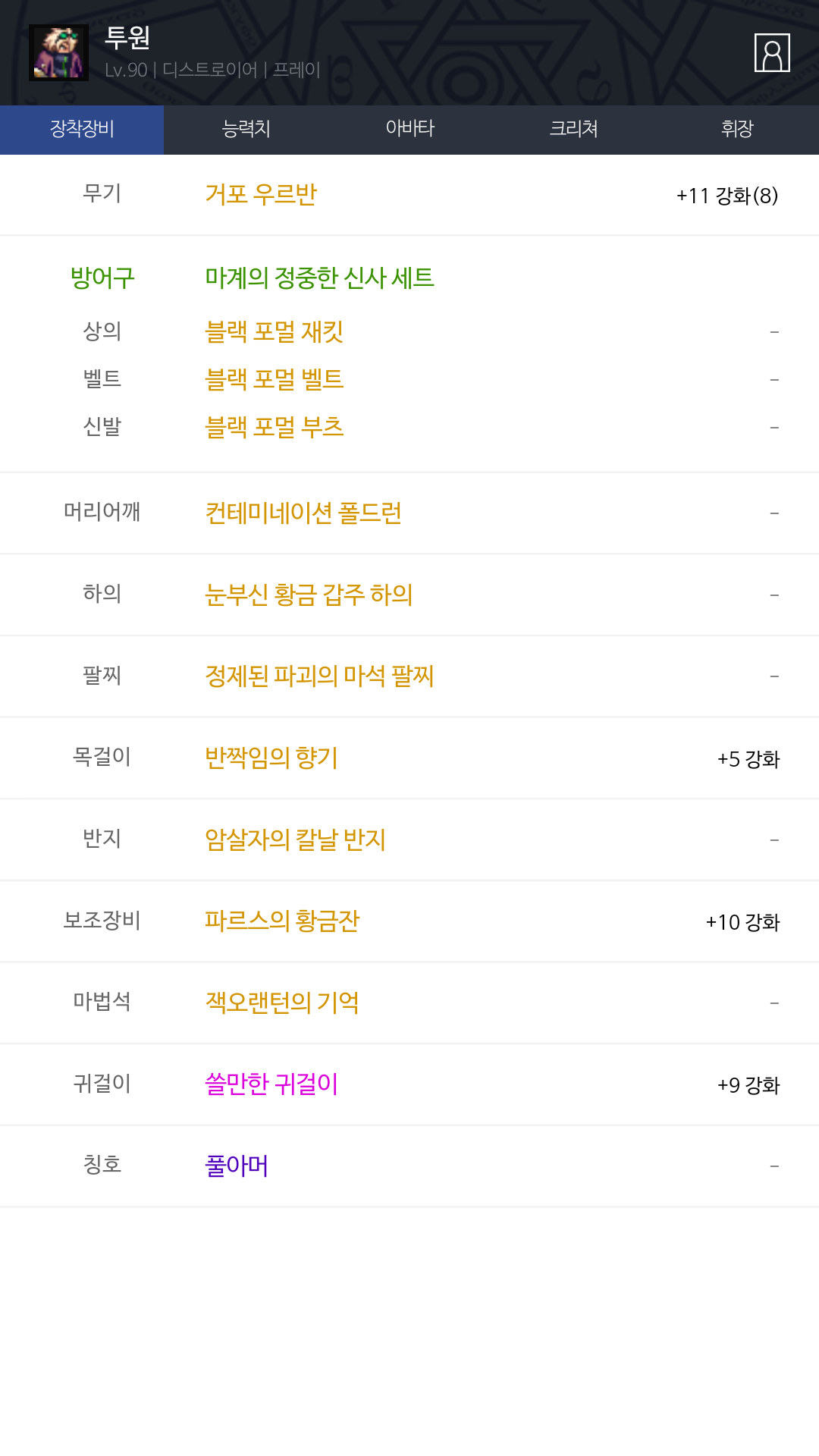View 정제된 파괴의 마석 팔찌
819x1456 pixels.
point(319,676)
